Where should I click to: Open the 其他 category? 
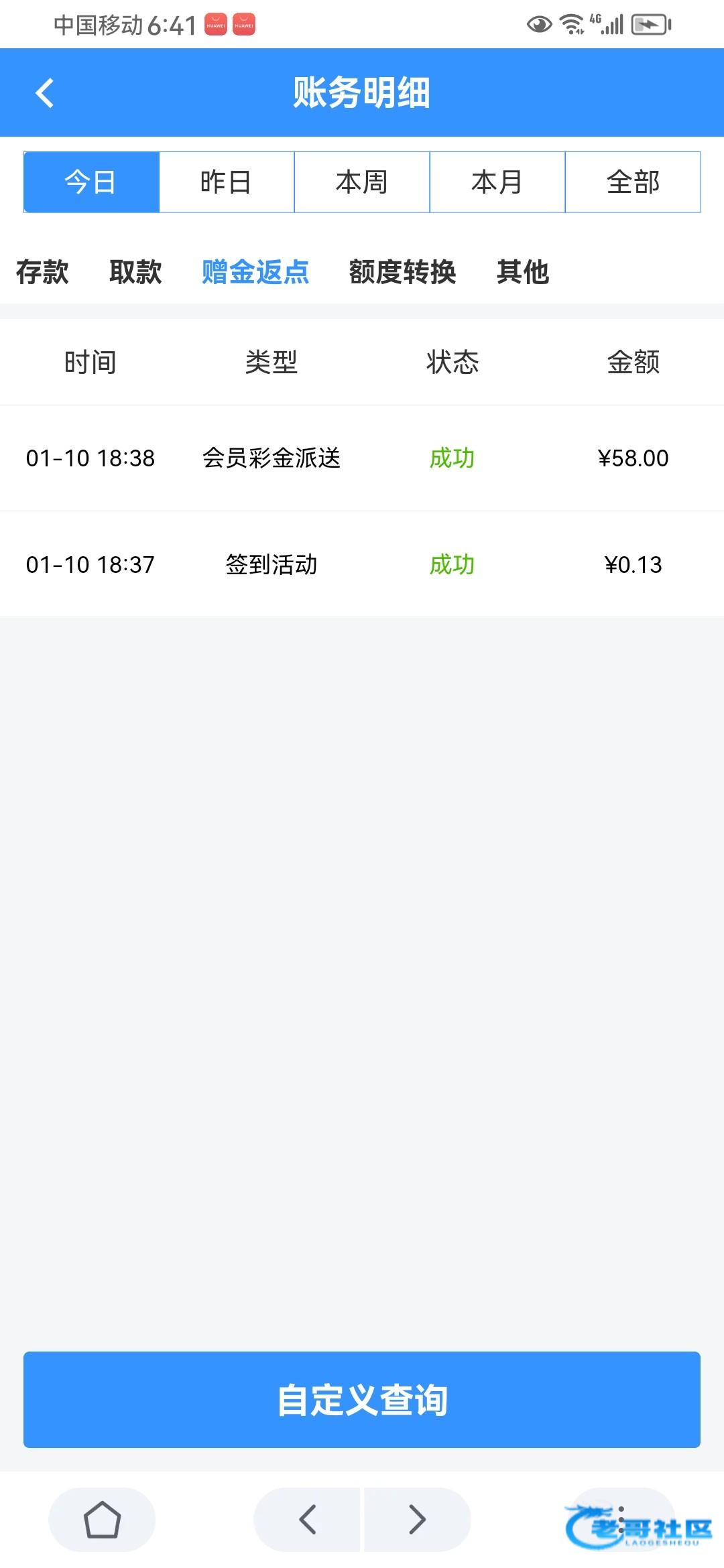point(523,272)
